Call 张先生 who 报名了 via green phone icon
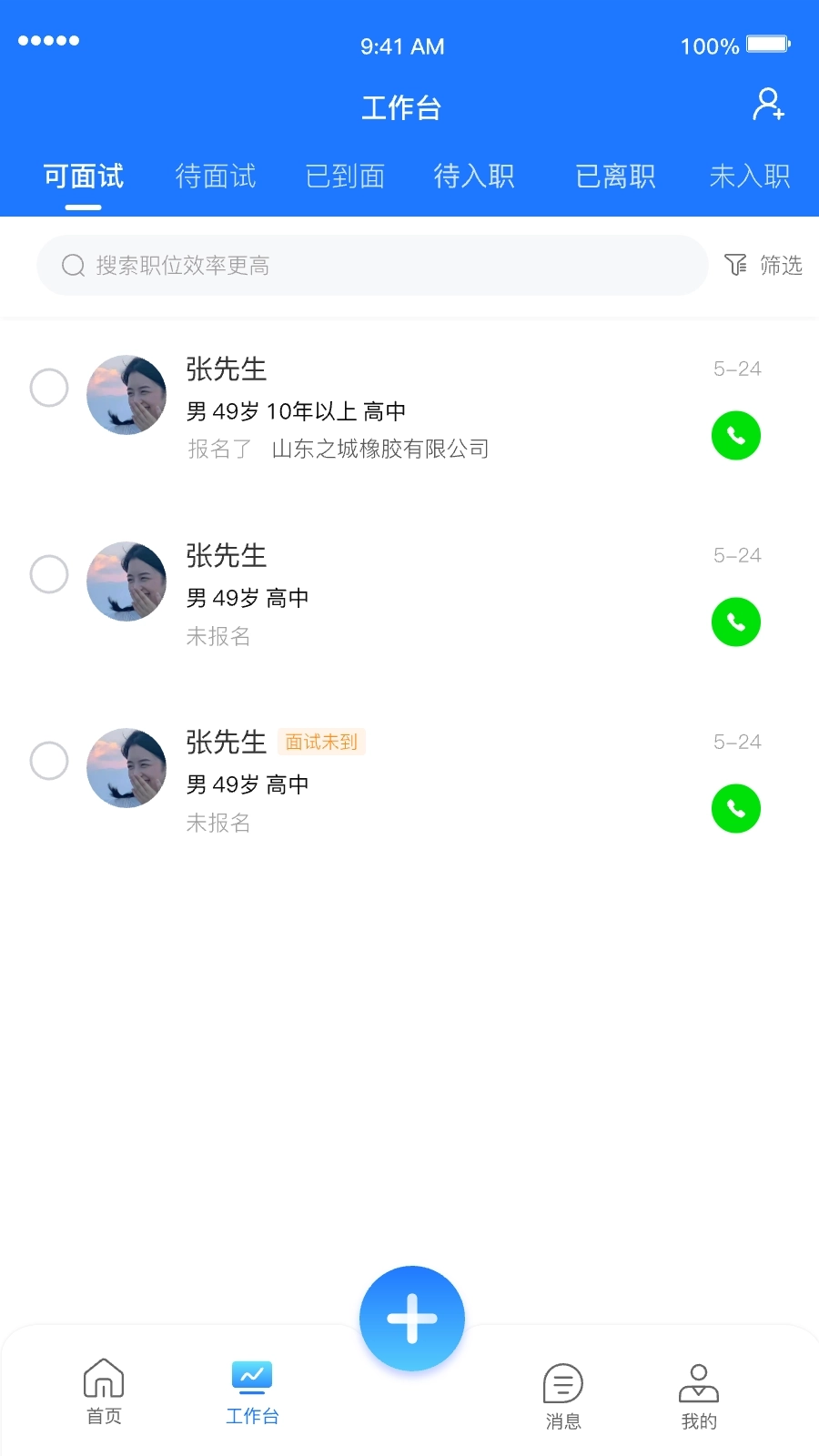819x1456 pixels. (x=735, y=435)
